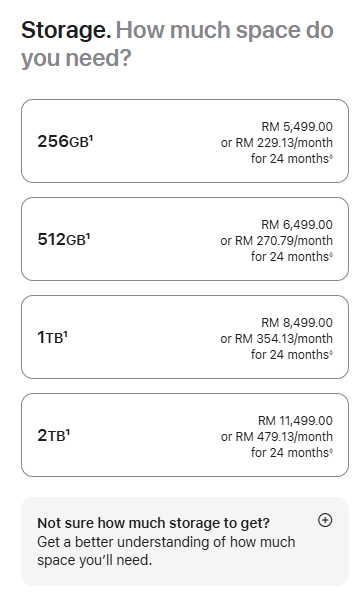Choose the 512GB storage option

click(x=185, y=239)
